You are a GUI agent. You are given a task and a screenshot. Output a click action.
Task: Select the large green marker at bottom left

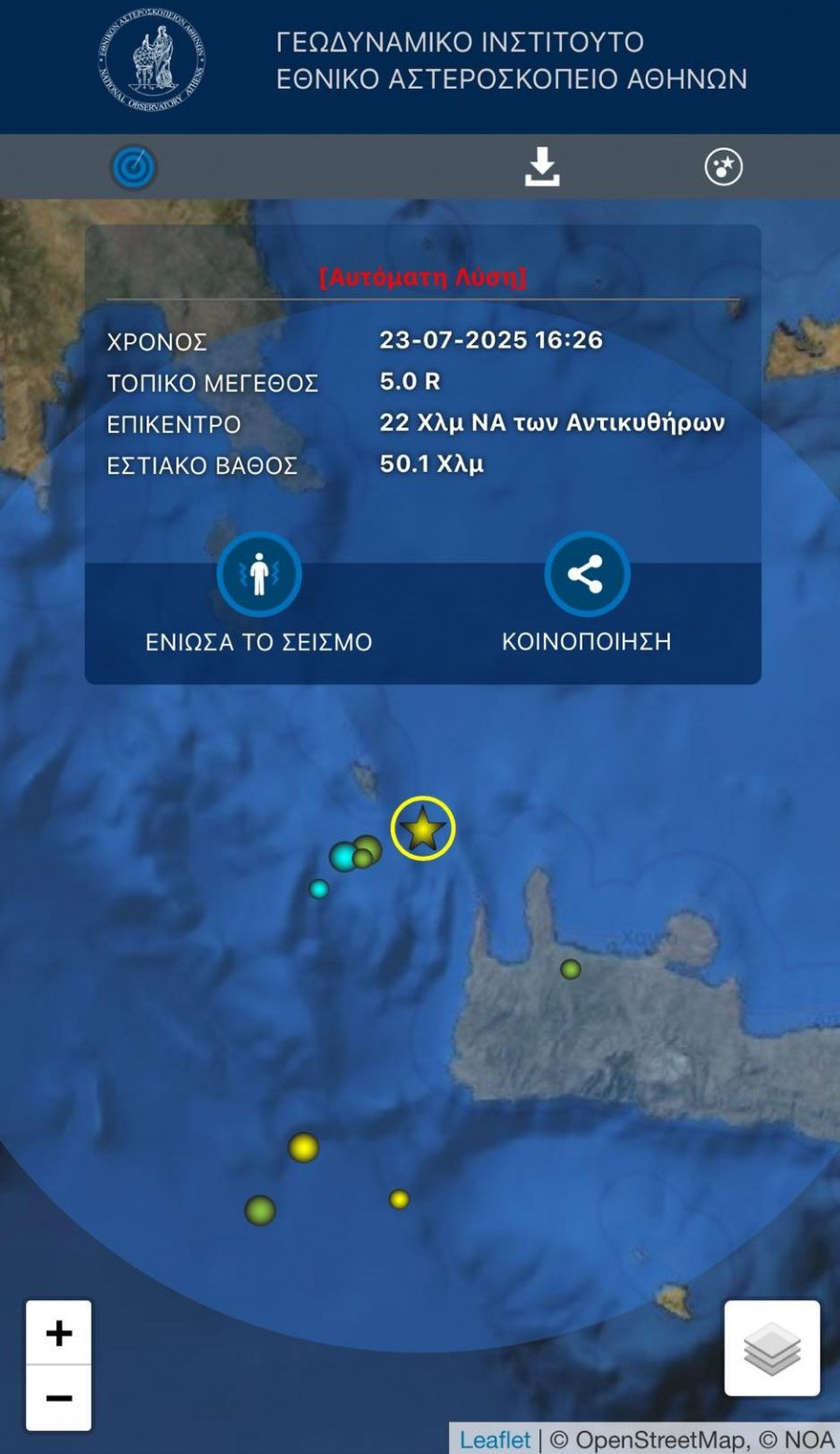[x=259, y=1211]
